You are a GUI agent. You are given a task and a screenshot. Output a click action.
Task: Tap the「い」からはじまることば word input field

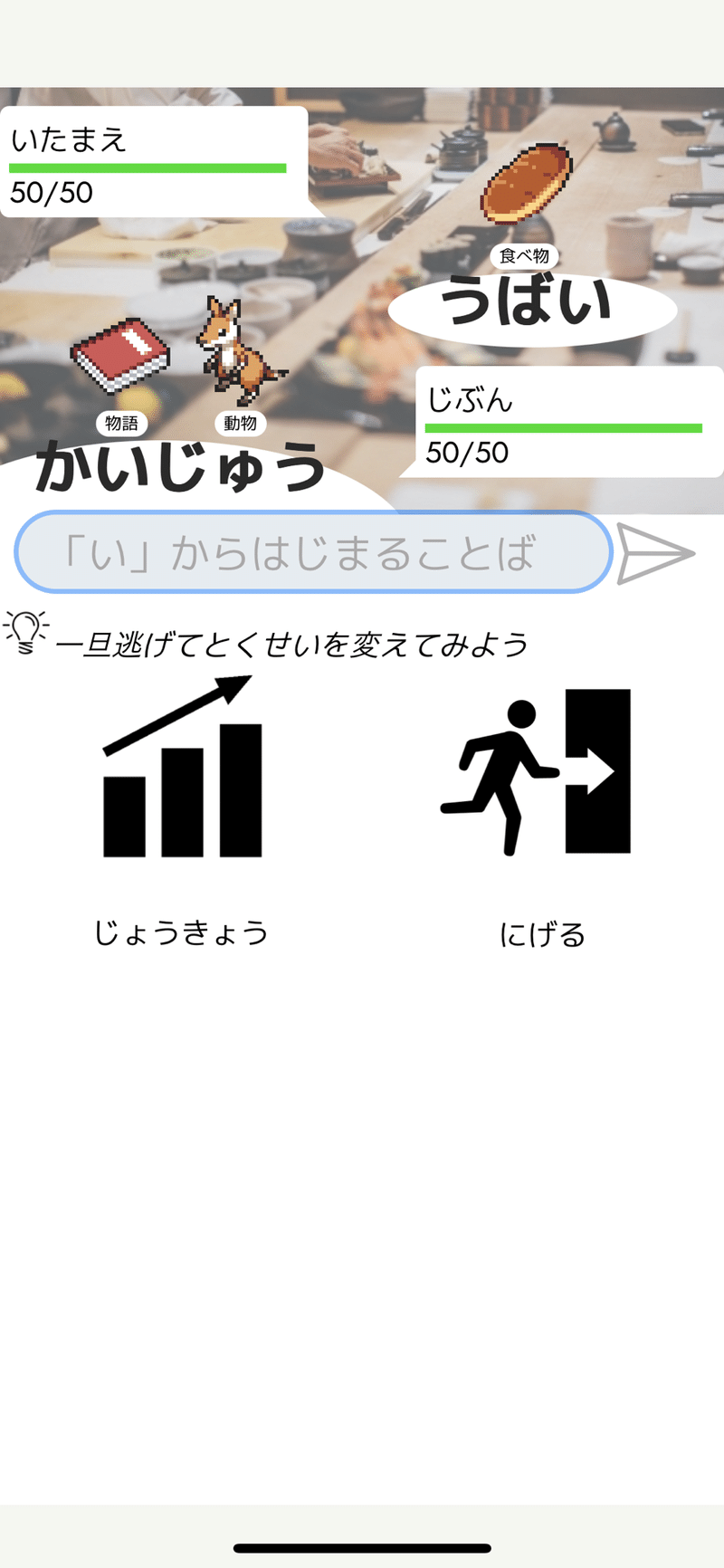[313, 552]
